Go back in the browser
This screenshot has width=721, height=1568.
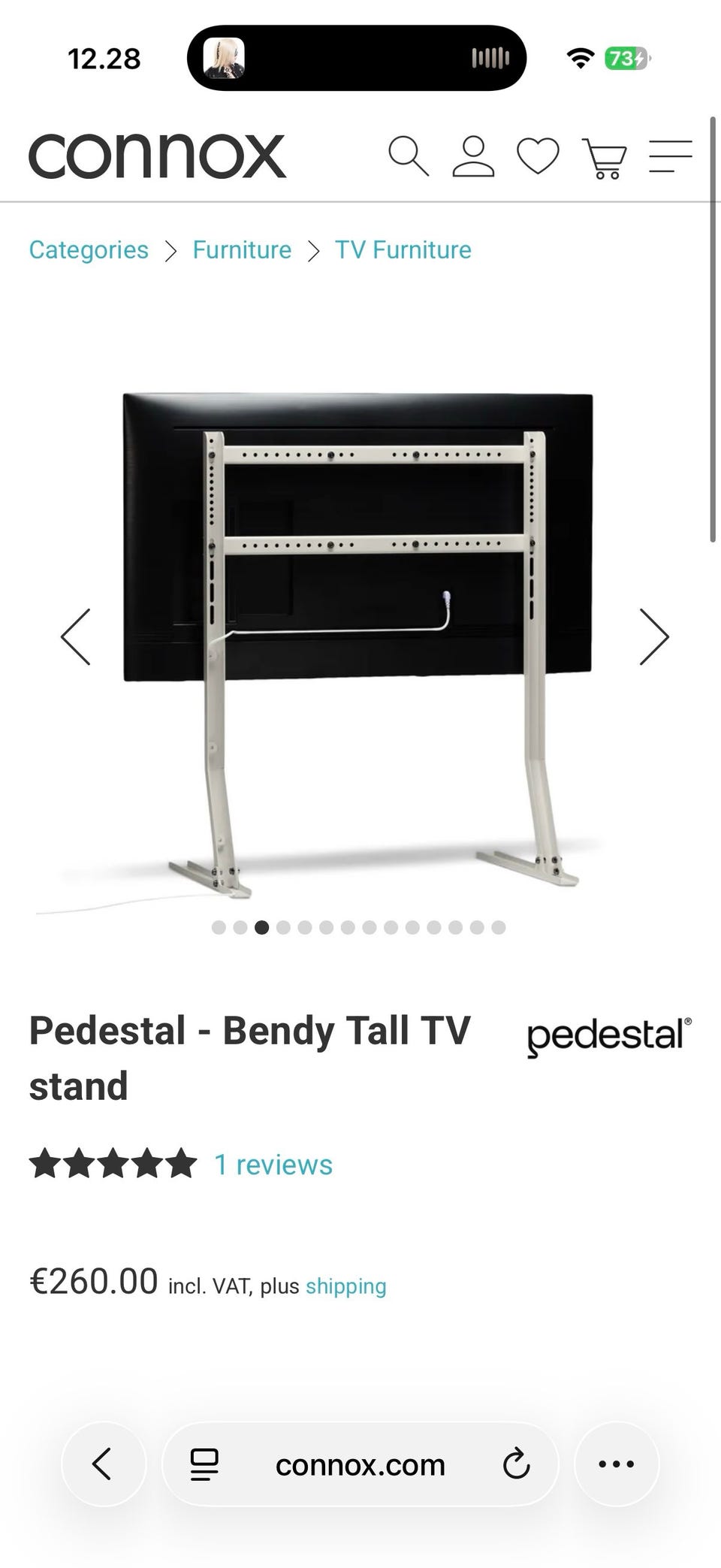(x=103, y=1464)
